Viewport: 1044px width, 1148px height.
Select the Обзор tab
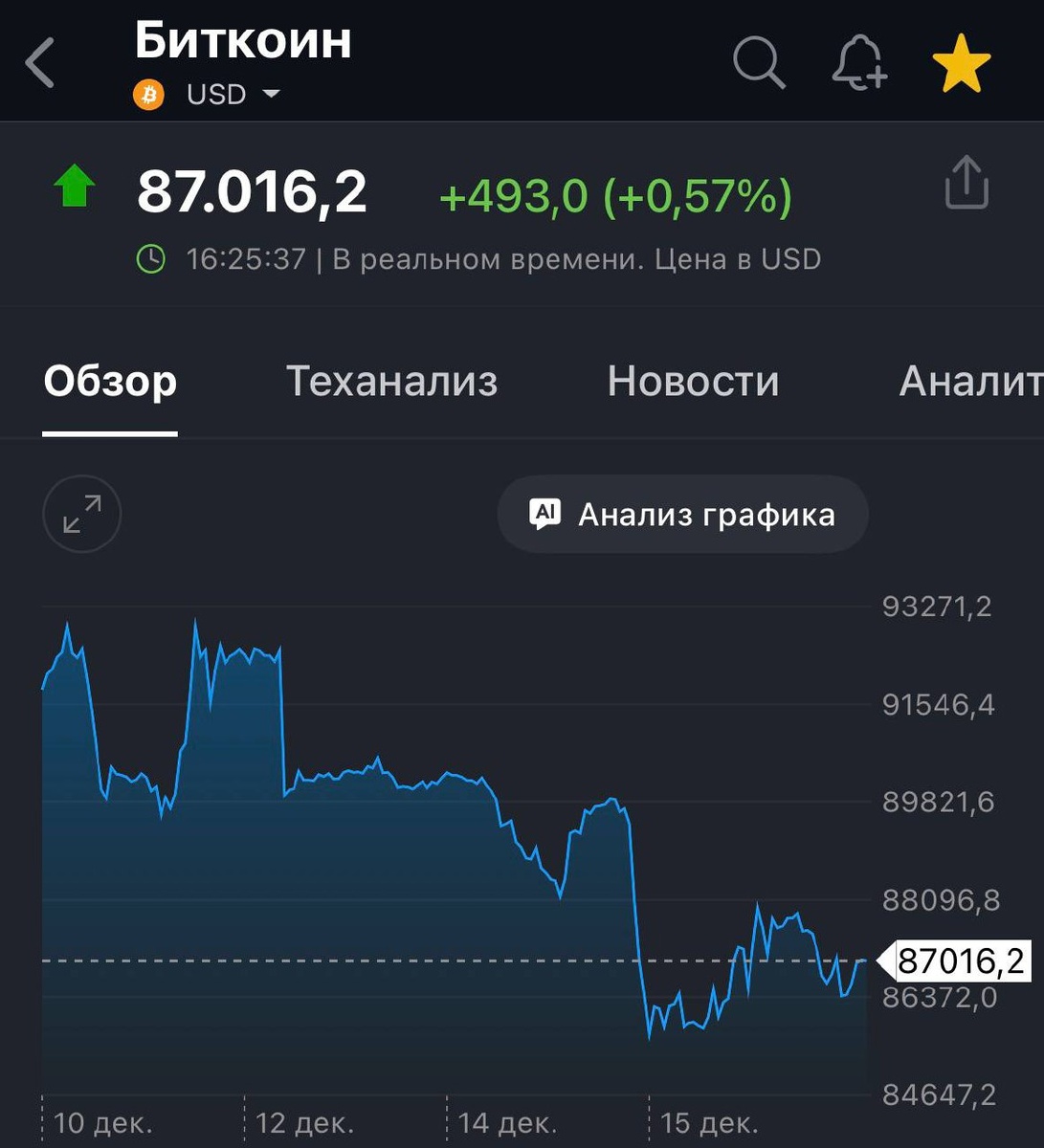pyautogui.click(x=108, y=381)
